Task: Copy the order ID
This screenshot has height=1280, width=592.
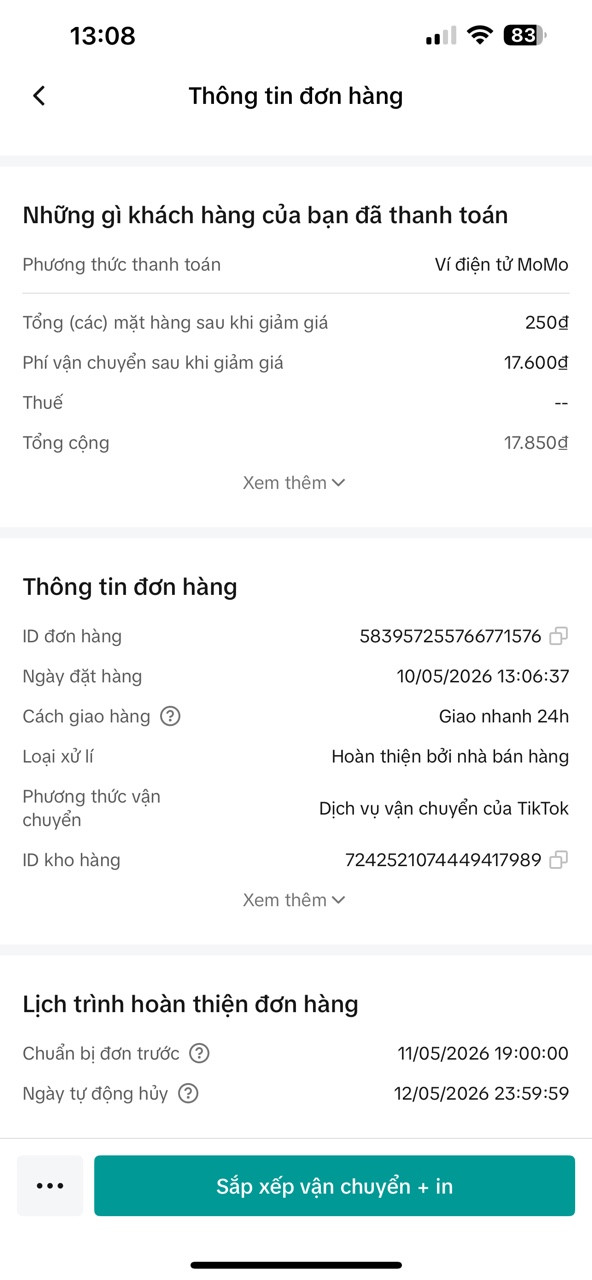Action: tap(560, 636)
